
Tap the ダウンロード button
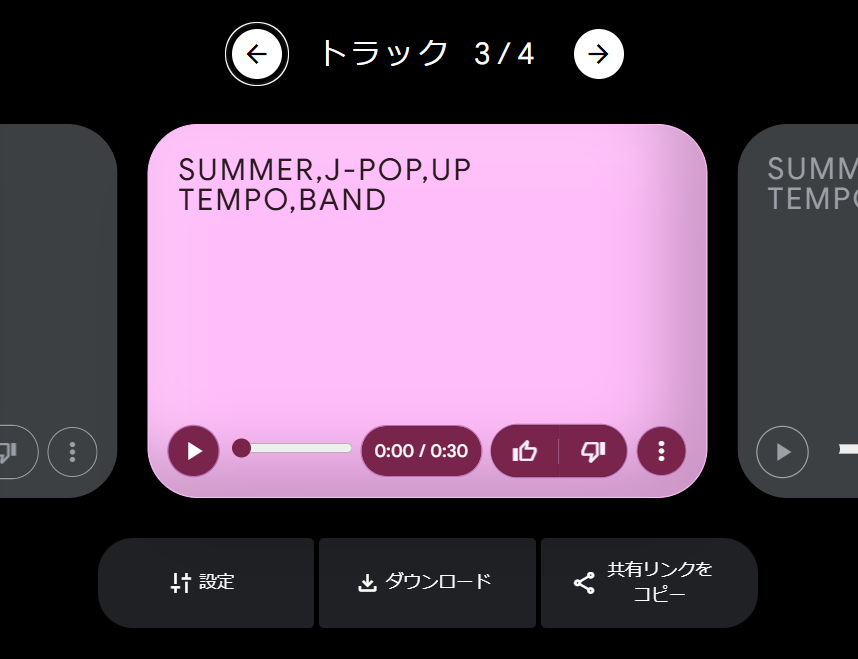pyautogui.click(x=426, y=583)
